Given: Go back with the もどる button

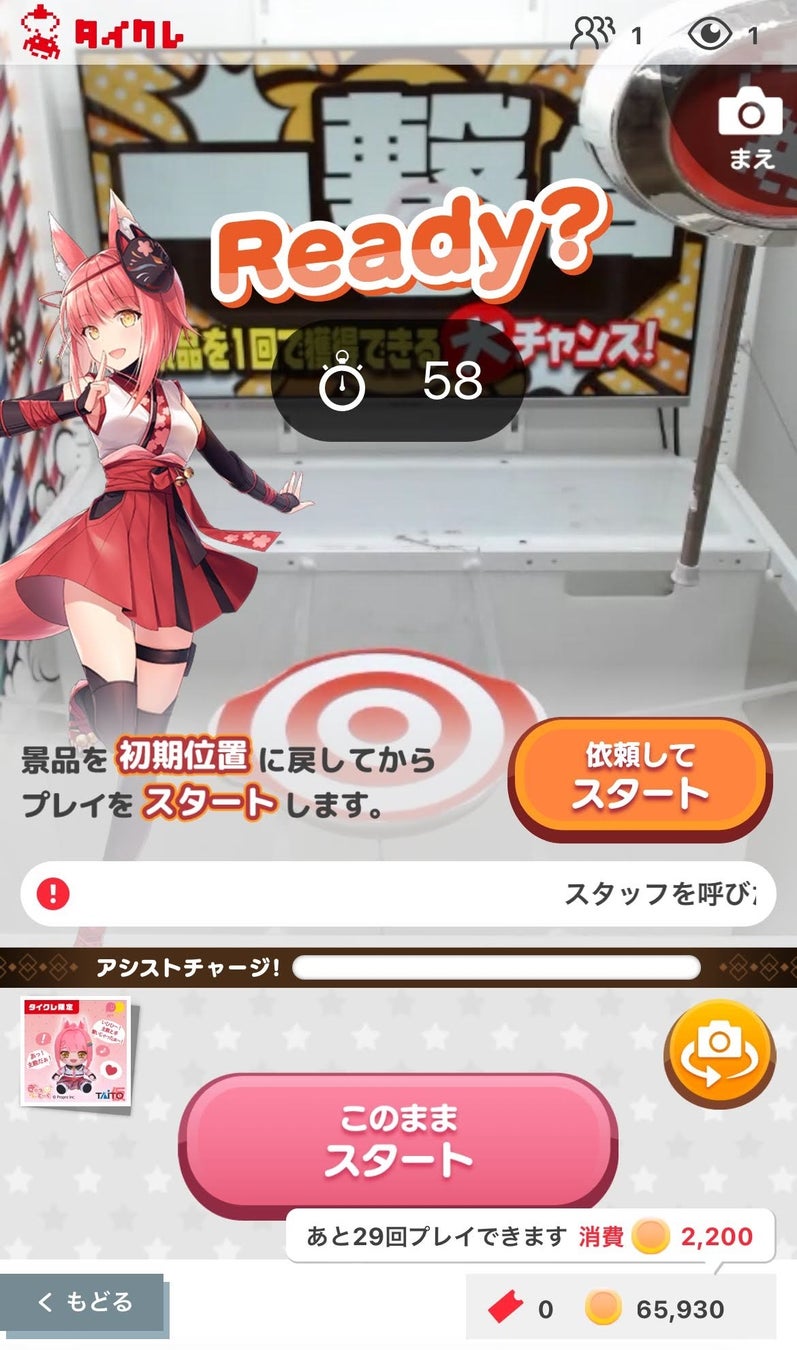Looking at the screenshot, I should (x=83, y=1302).
